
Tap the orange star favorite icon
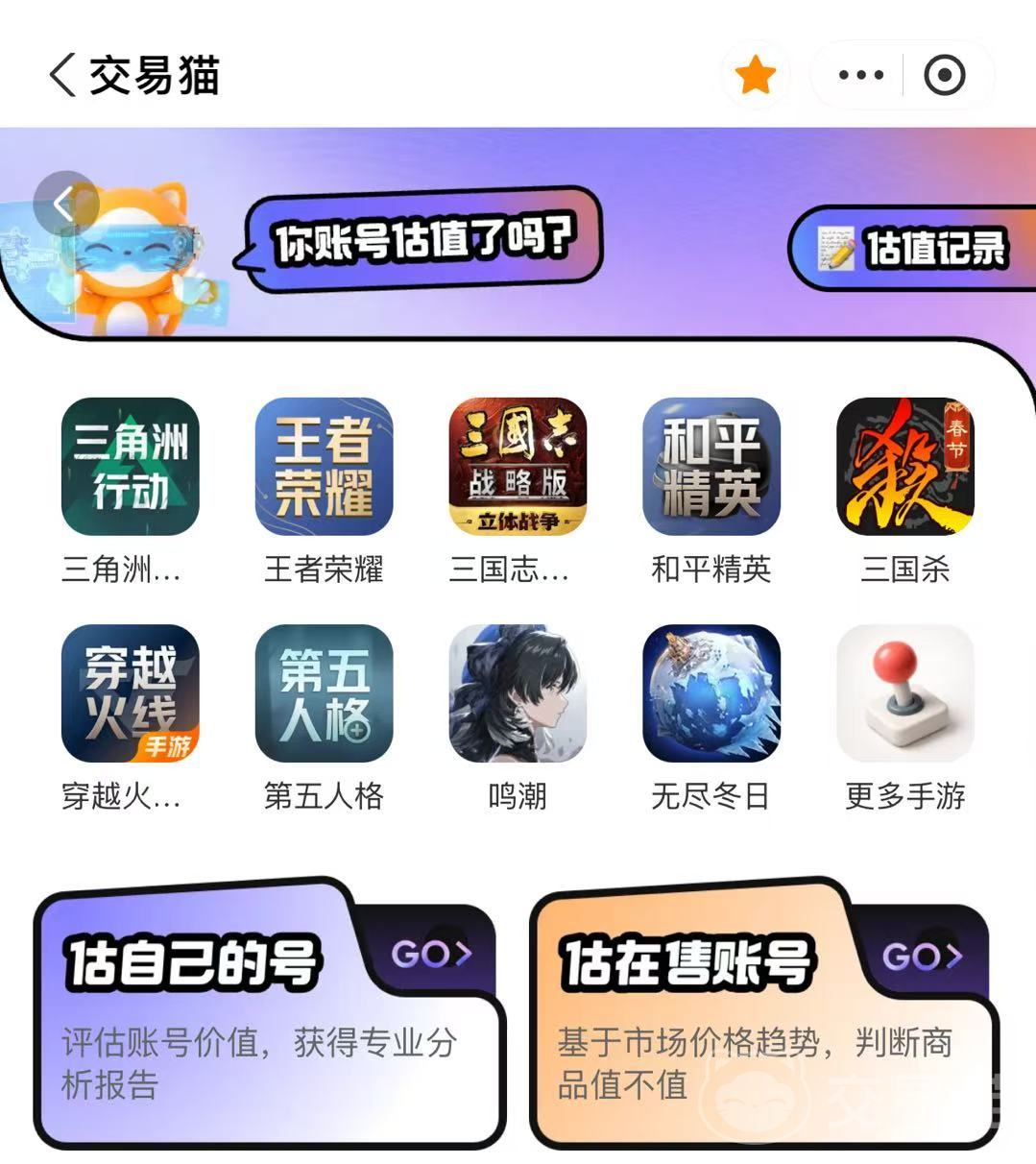755,75
